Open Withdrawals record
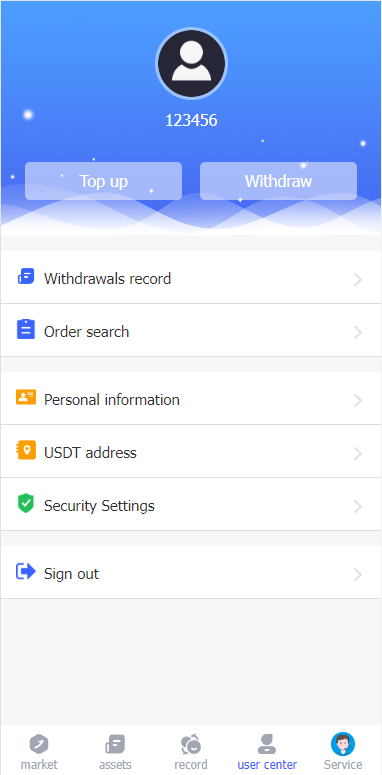Screen dimensions: 382x775 pos(191,279)
